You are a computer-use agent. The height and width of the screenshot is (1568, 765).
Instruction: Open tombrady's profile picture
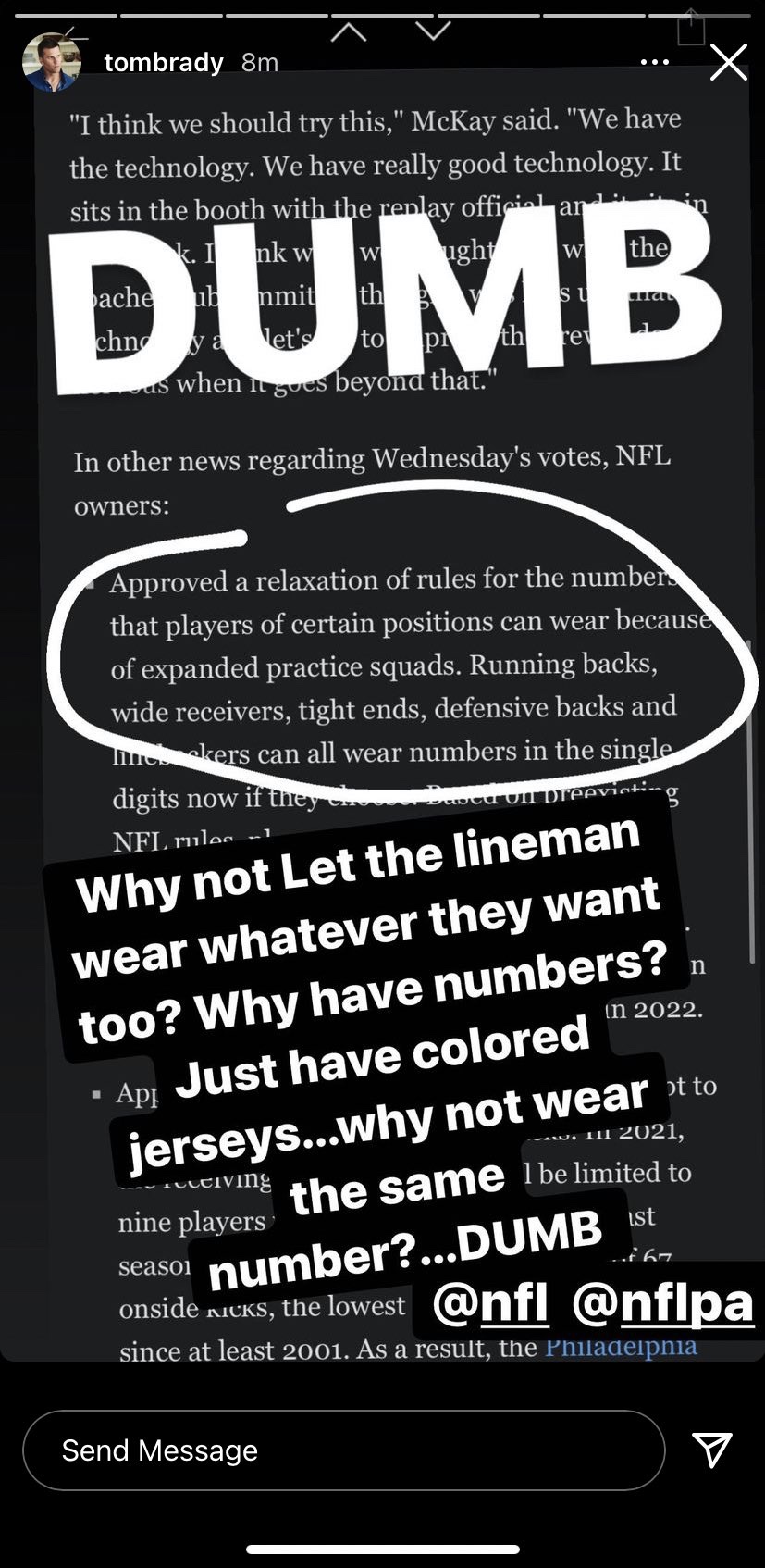point(52,62)
